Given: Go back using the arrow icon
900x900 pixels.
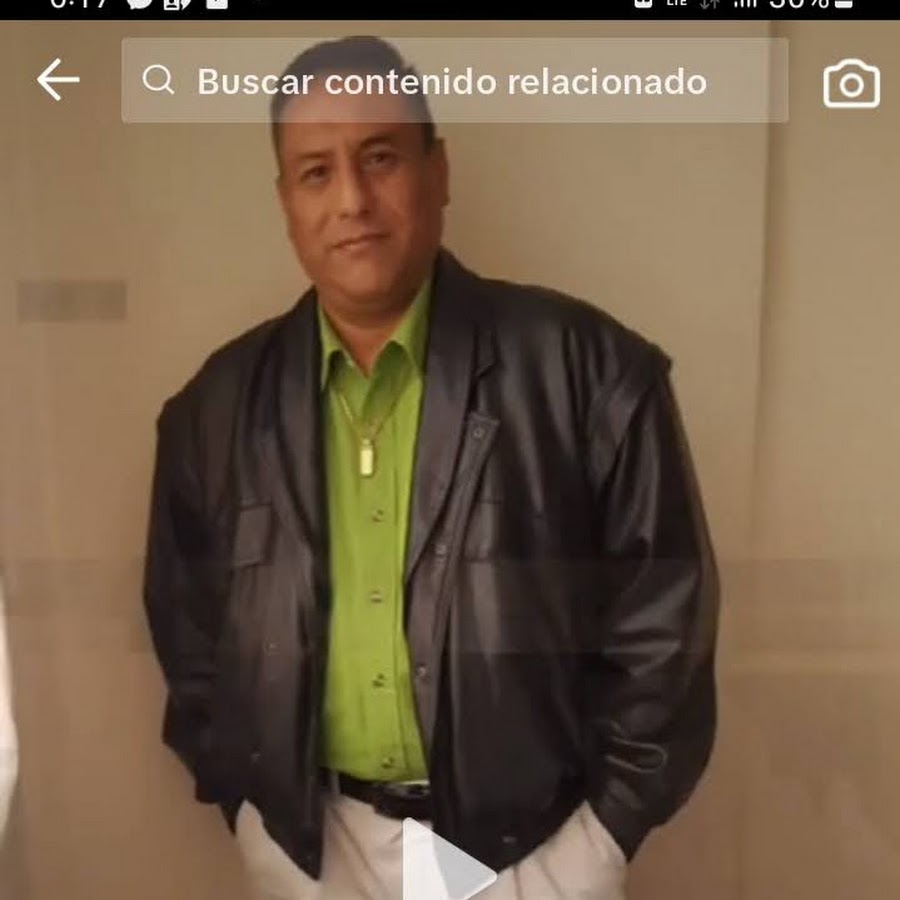Looking at the screenshot, I should [x=58, y=80].
